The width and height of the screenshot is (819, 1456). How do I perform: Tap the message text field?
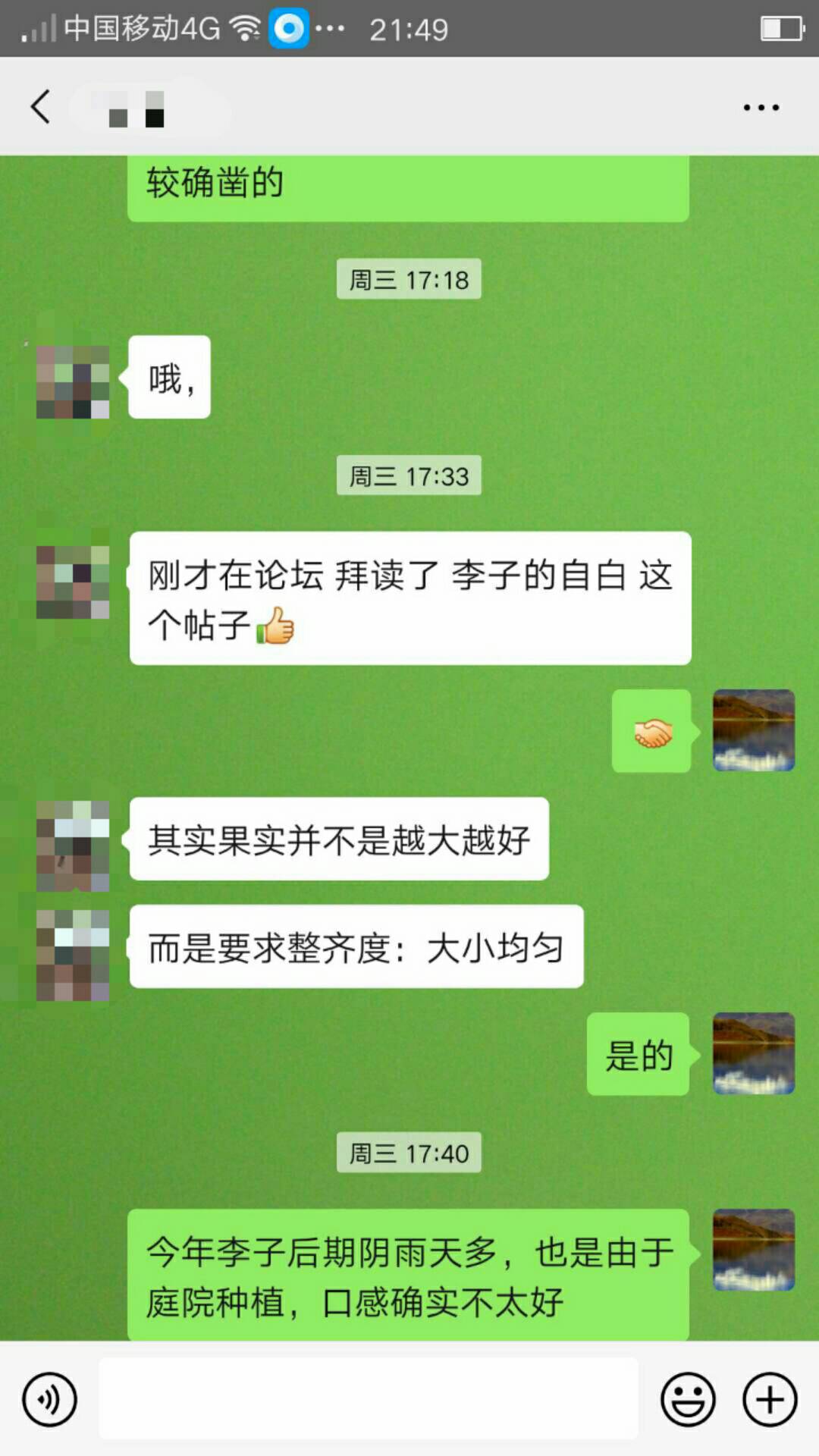click(x=369, y=1398)
